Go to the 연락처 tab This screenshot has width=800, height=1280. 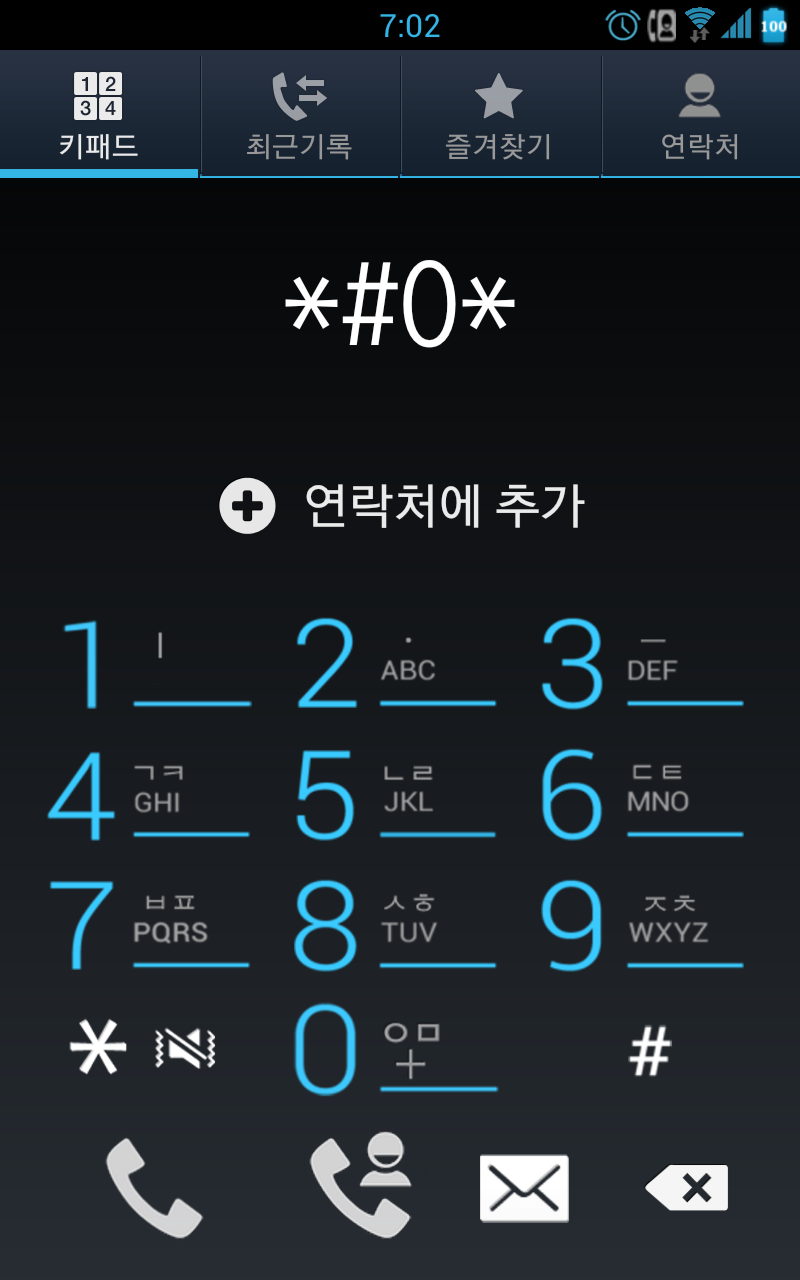pos(700,116)
